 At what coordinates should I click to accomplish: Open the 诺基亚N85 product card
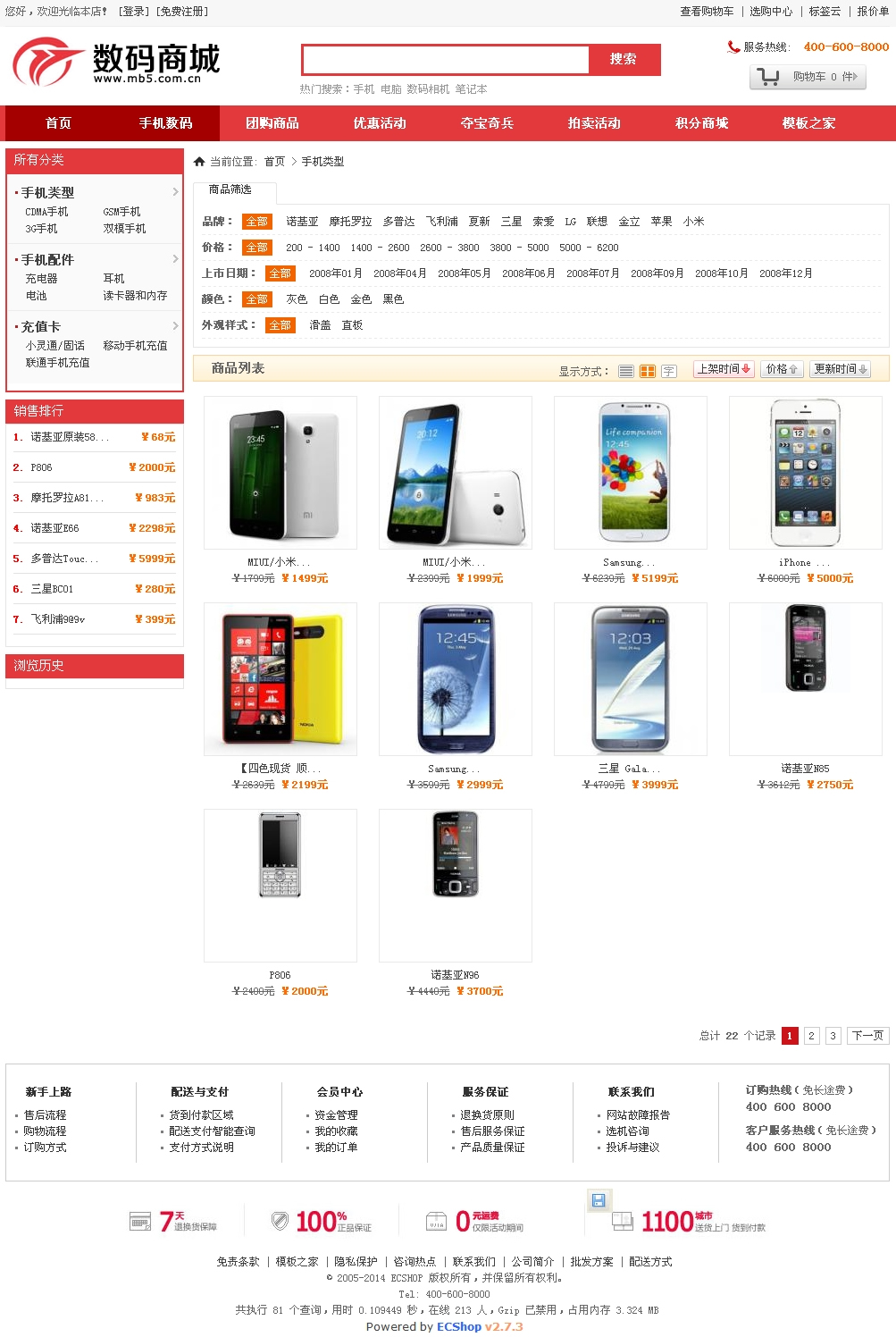(x=806, y=679)
